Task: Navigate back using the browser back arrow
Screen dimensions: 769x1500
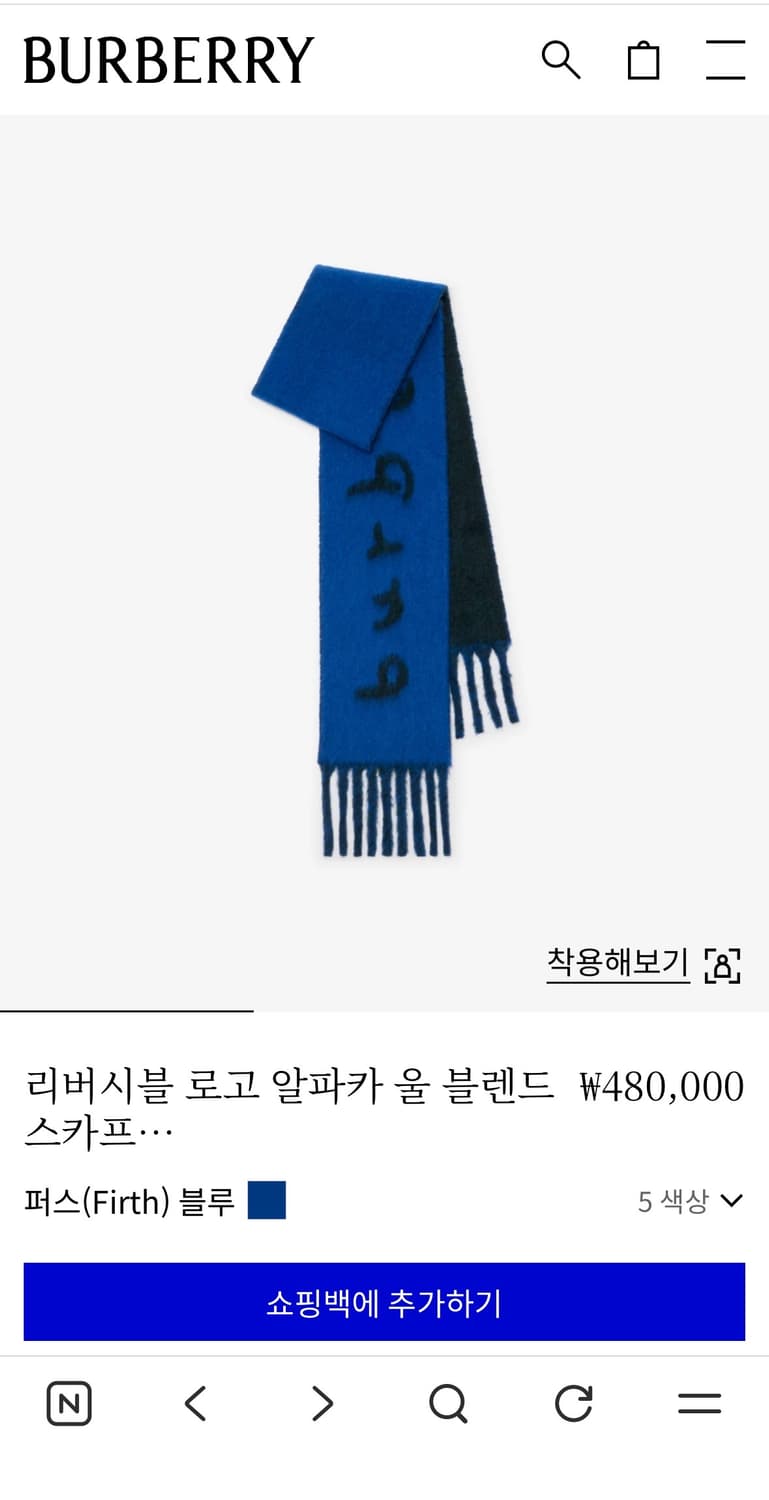Action: 196,1404
